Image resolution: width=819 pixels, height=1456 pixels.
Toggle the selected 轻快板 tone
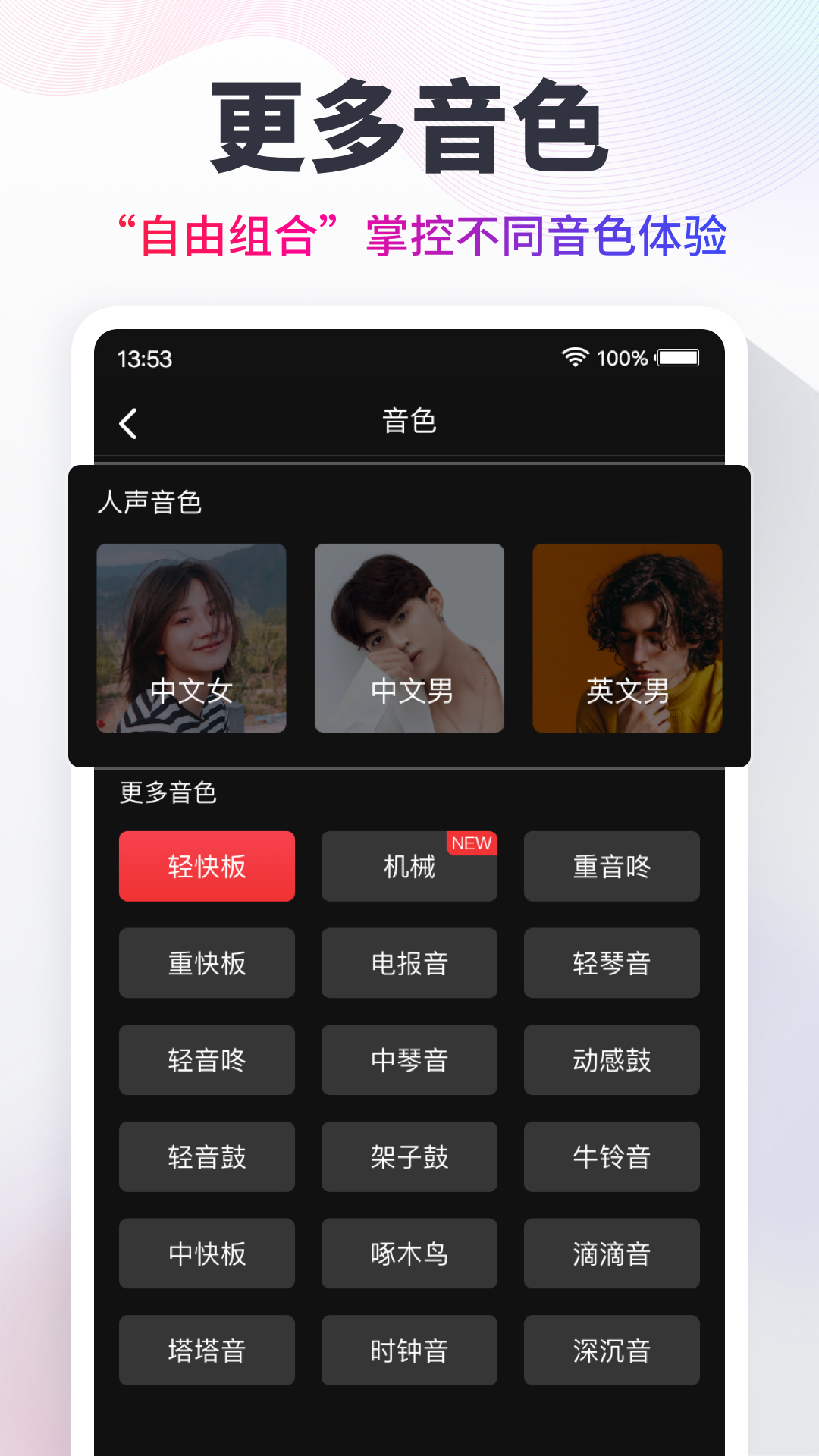(207, 866)
